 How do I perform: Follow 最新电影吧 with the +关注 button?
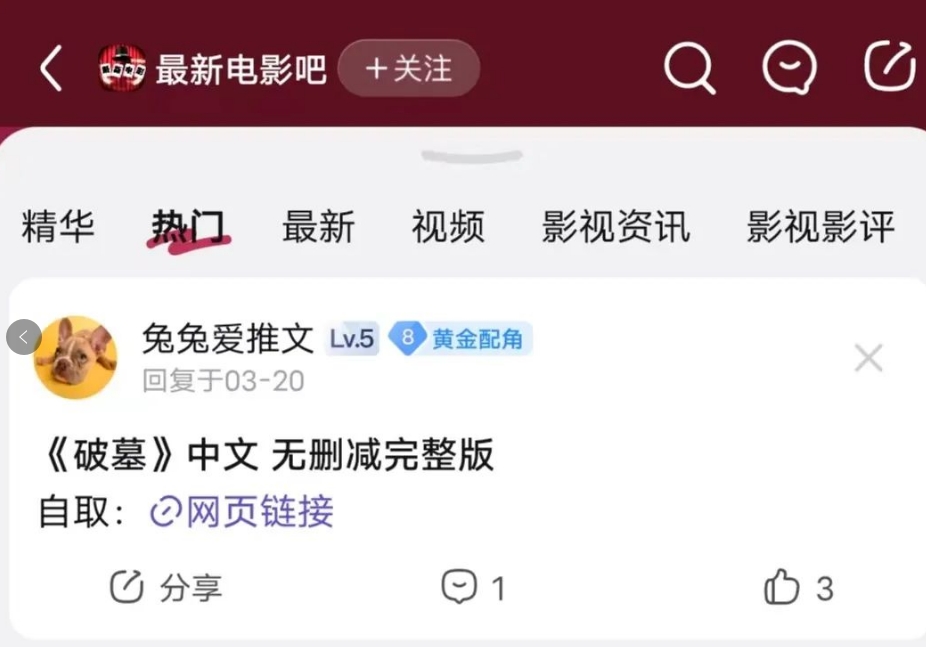[408, 69]
